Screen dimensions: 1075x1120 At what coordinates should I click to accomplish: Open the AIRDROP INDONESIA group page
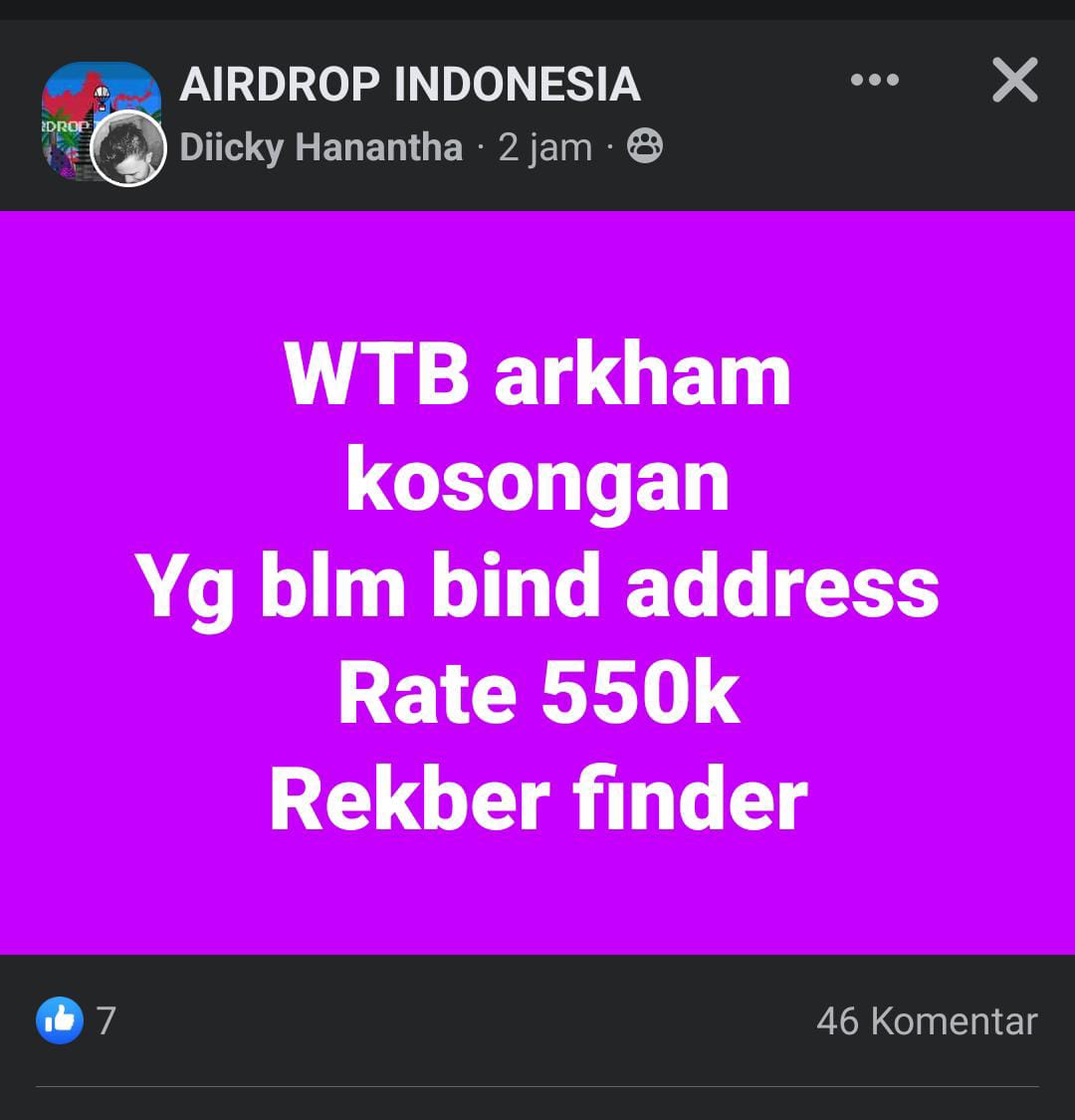(x=409, y=84)
